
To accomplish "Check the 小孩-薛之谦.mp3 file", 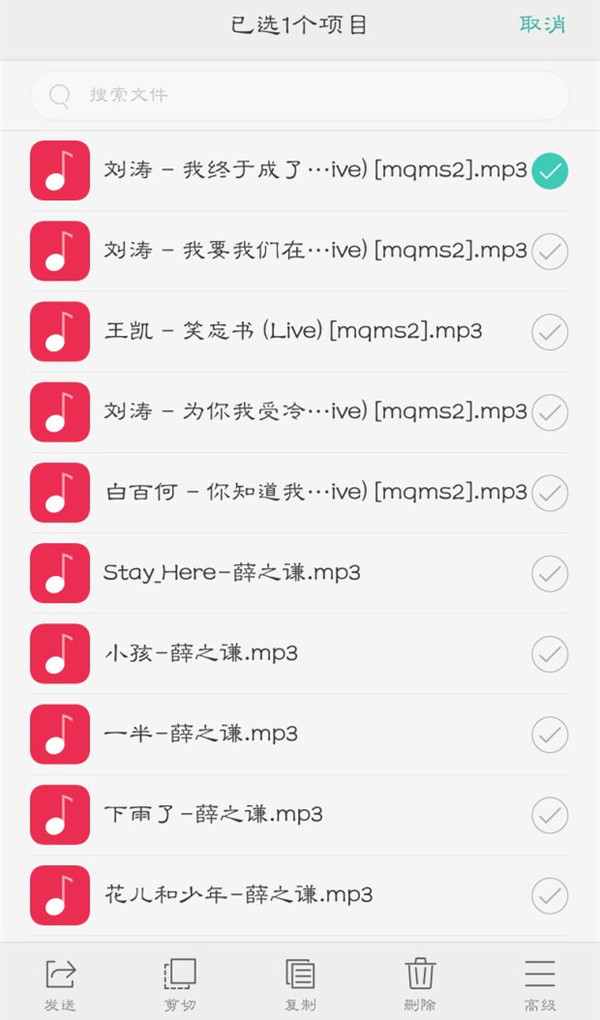I will pyautogui.click(x=550, y=654).
